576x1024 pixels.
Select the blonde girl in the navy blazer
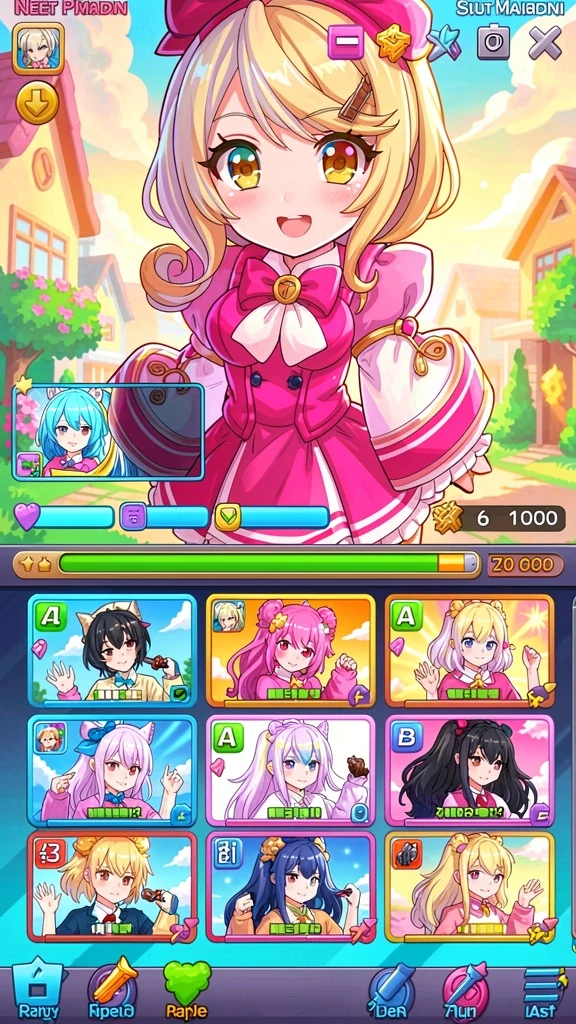pos(112,887)
